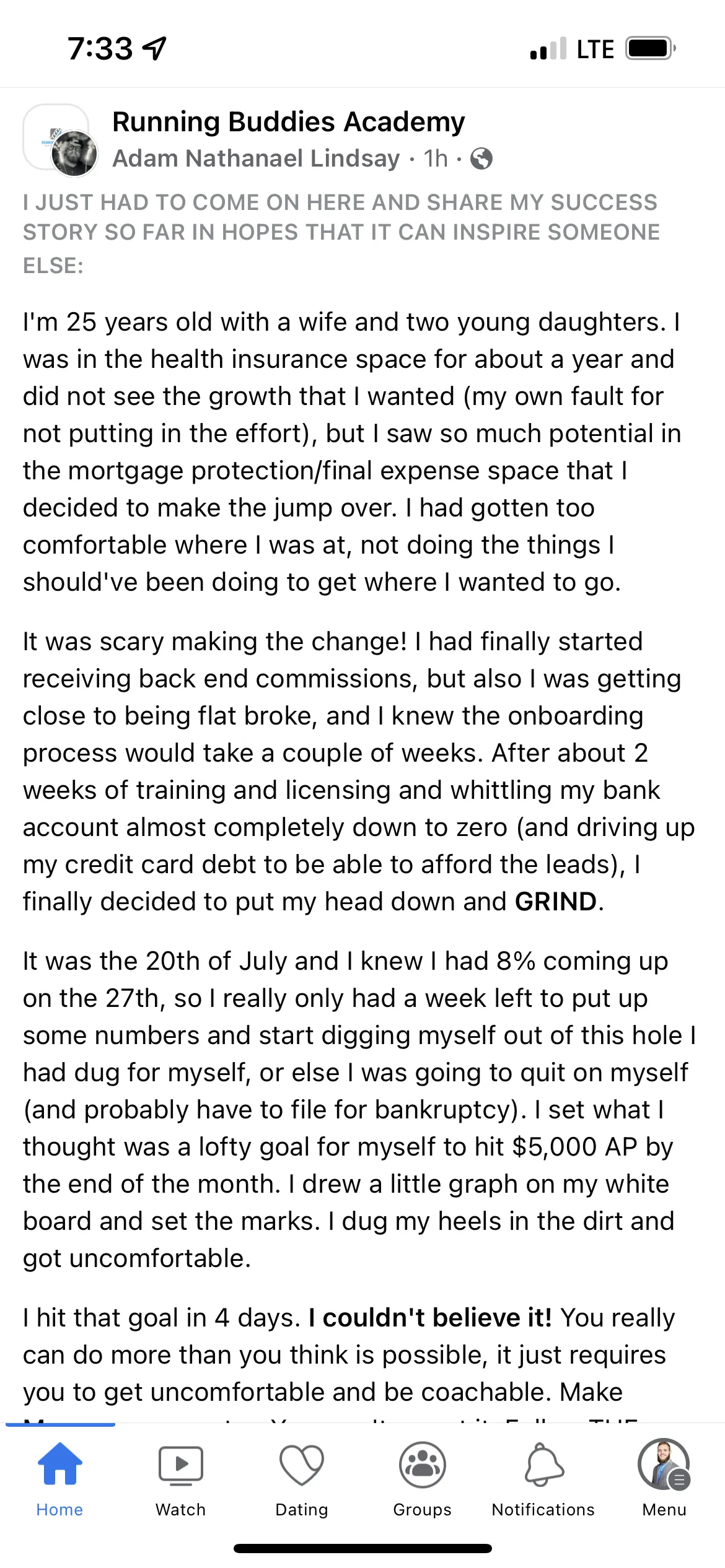Go to the Home tab
This screenshot has width=725, height=1568.
click(59, 1480)
